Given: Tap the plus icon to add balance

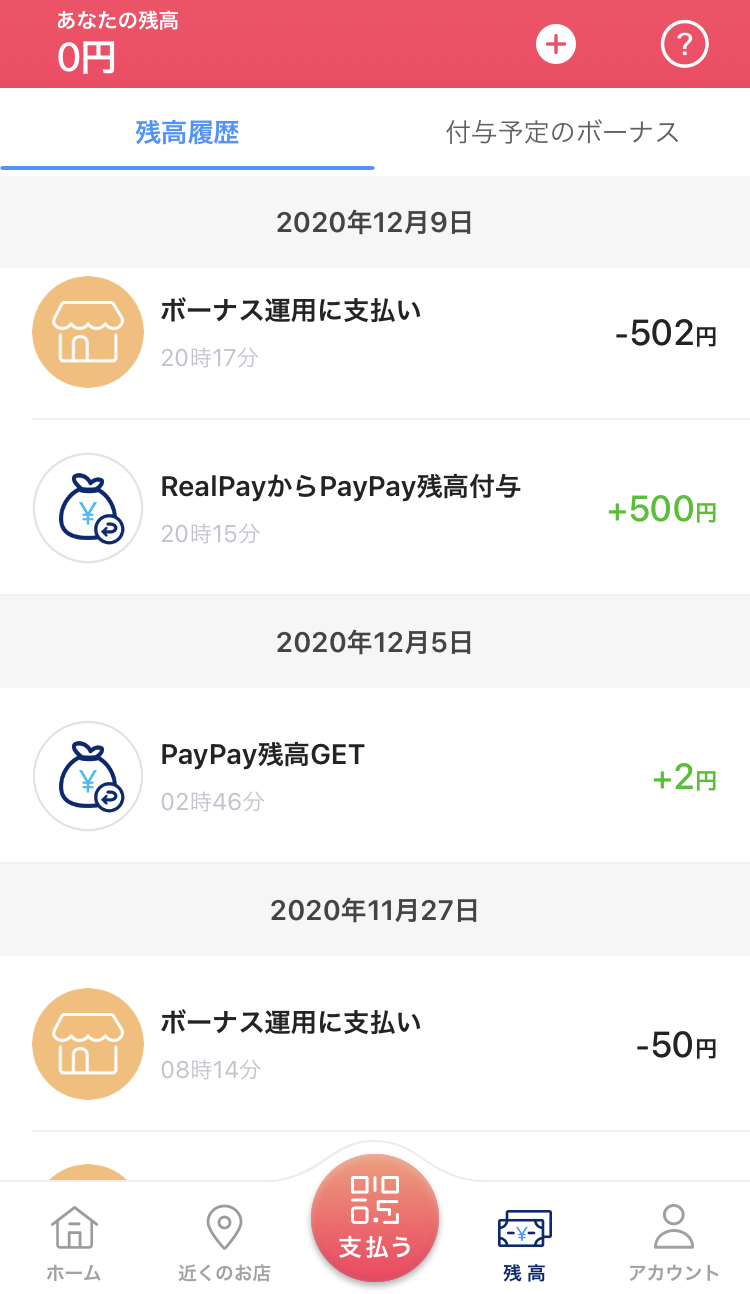Looking at the screenshot, I should tap(556, 44).
